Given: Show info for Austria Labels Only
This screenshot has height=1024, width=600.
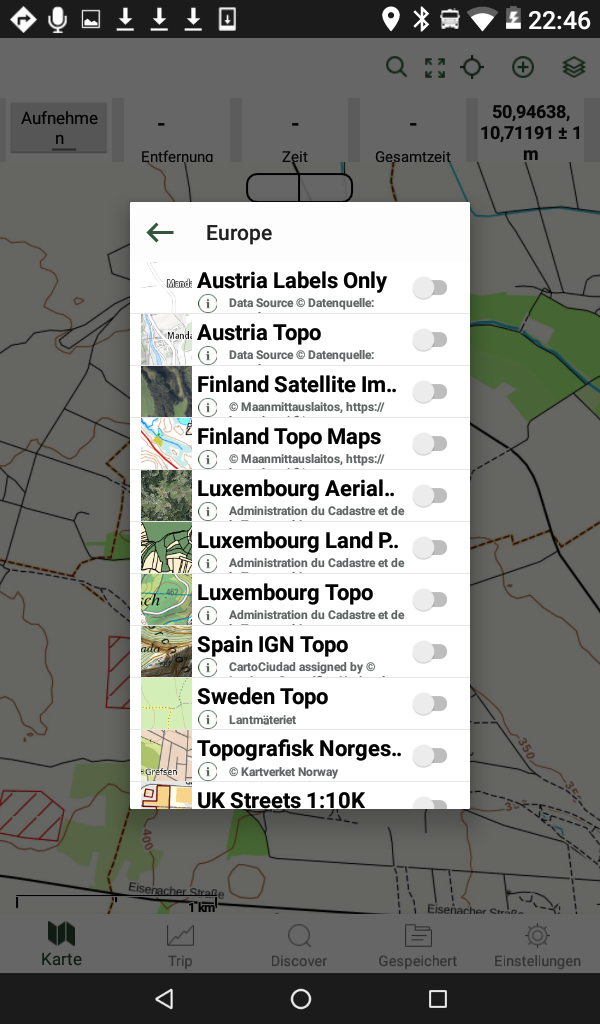Looking at the screenshot, I should [208, 303].
